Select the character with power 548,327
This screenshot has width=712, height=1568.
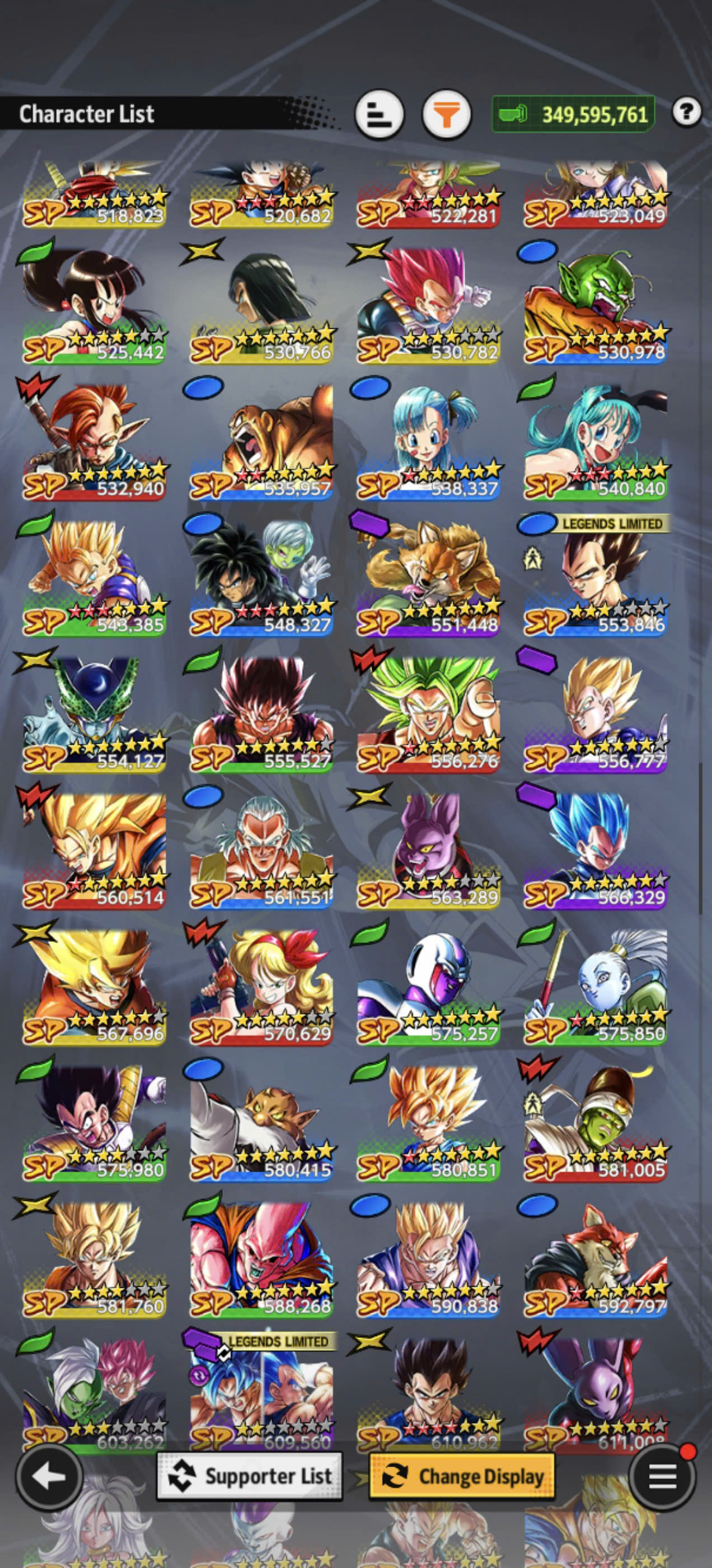(x=261, y=576)
